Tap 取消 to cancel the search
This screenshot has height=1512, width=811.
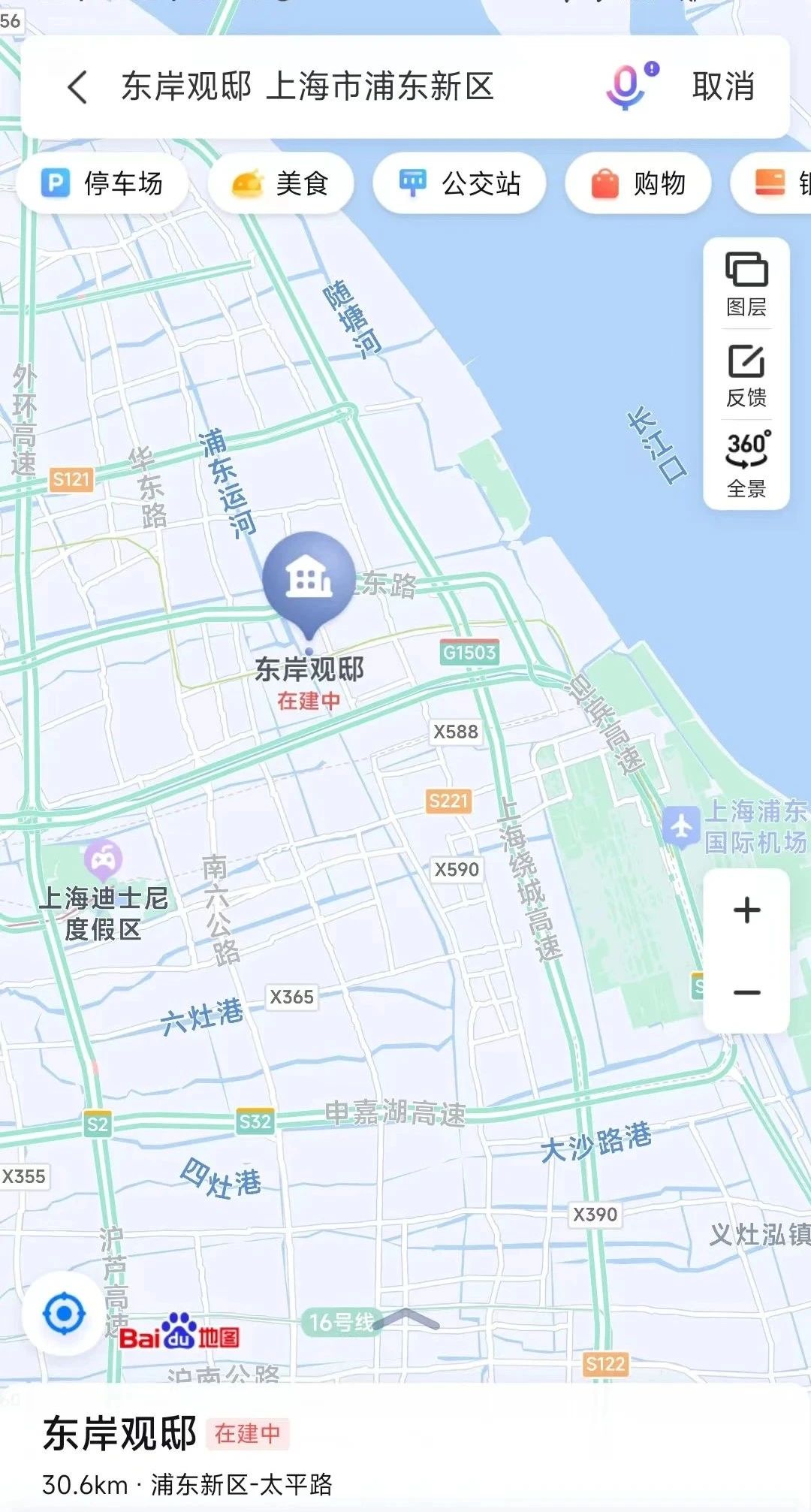coord(722,87)
